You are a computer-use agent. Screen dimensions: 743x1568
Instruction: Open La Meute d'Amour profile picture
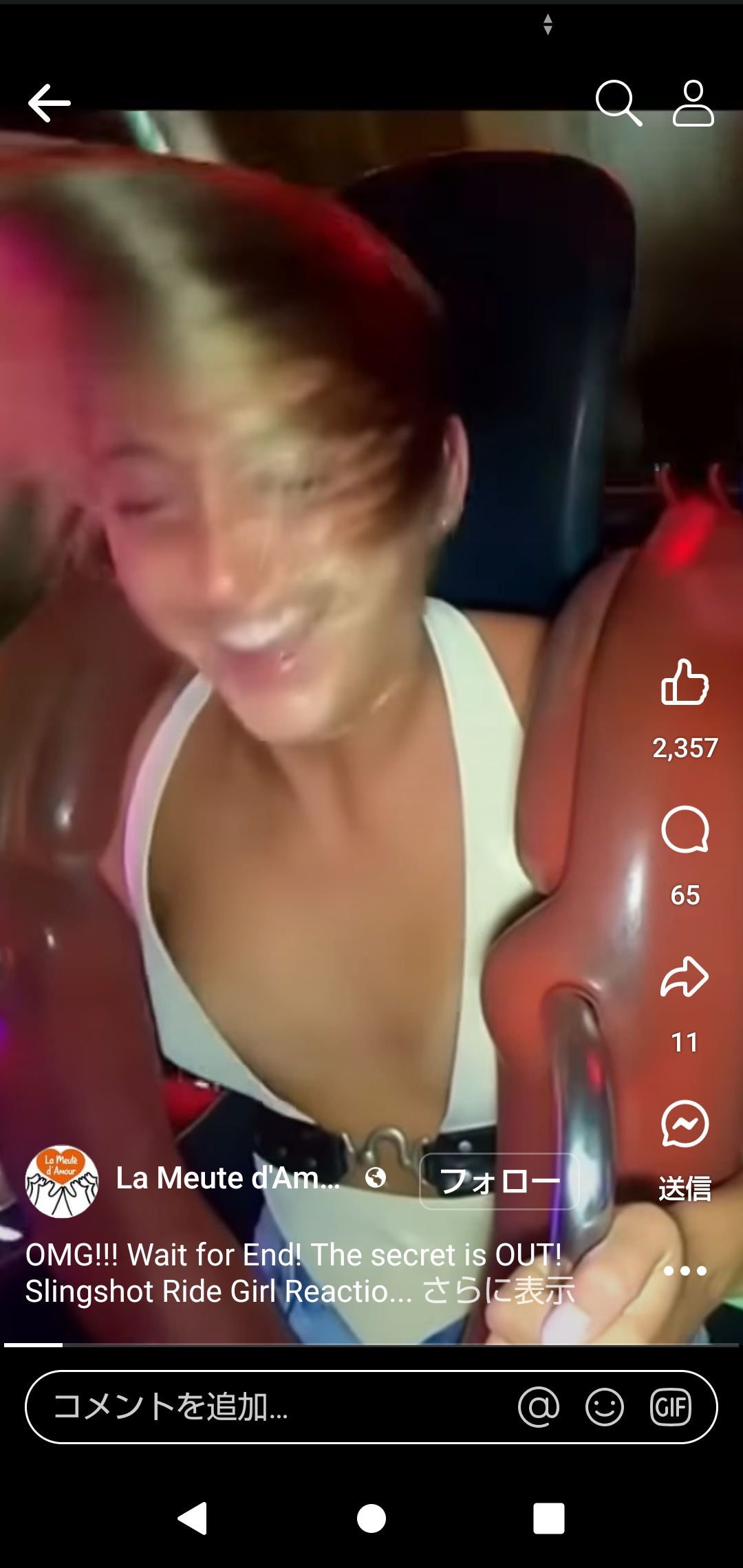tap(62, 1182)
